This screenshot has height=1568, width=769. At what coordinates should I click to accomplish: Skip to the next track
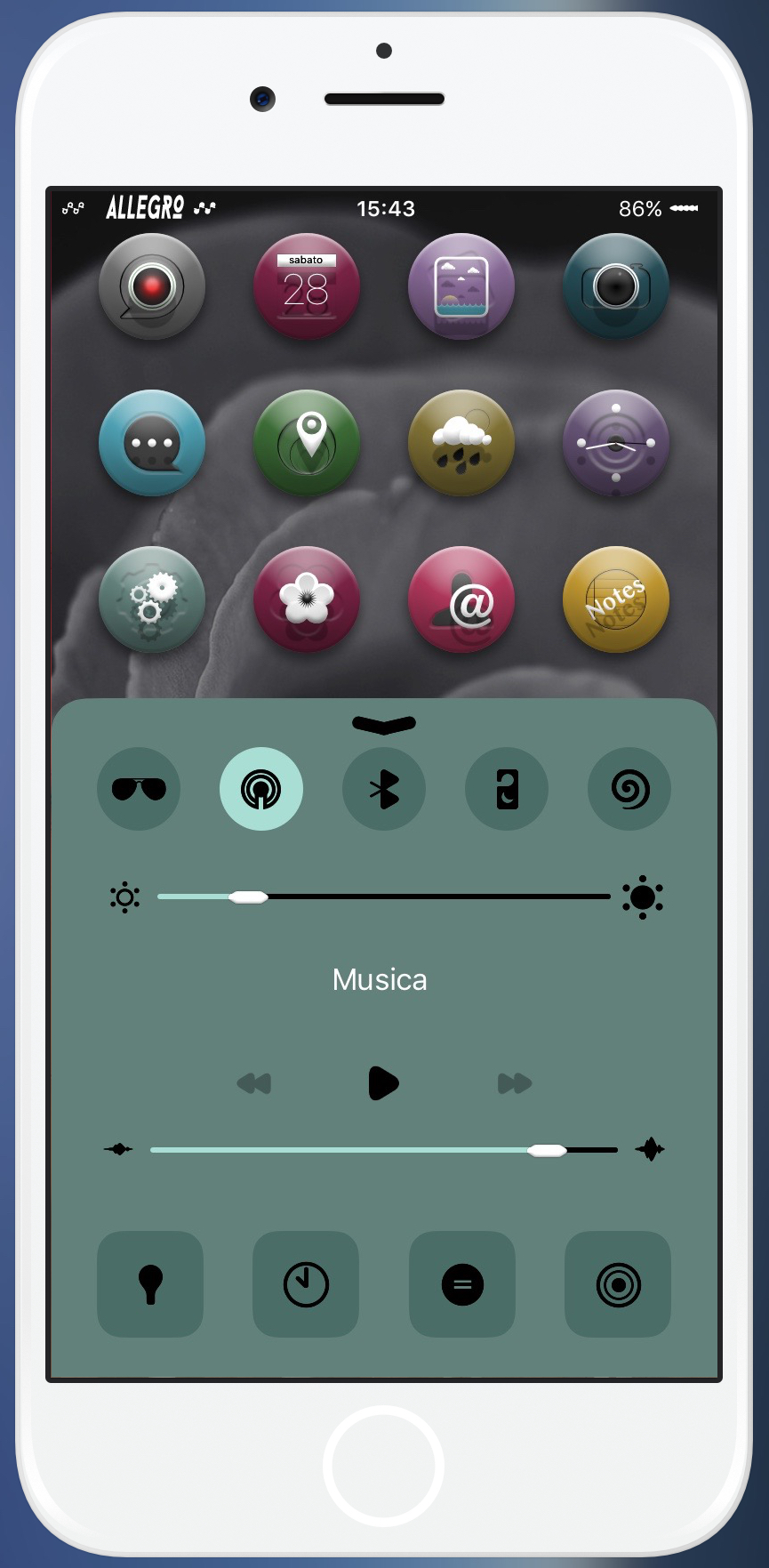point(514,1083)
